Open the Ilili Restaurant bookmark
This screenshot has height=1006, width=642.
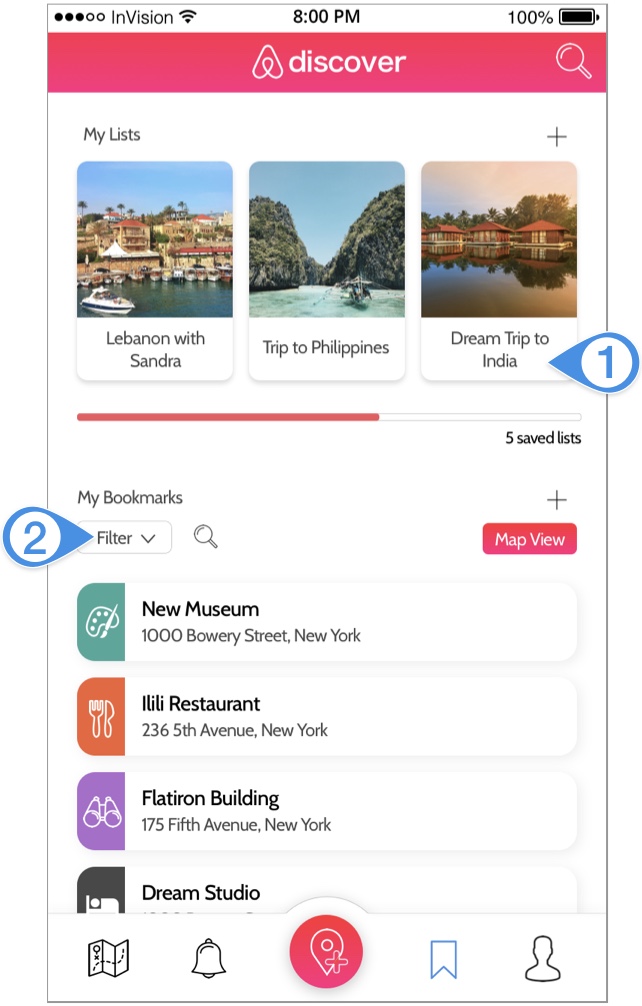(327, 716)
